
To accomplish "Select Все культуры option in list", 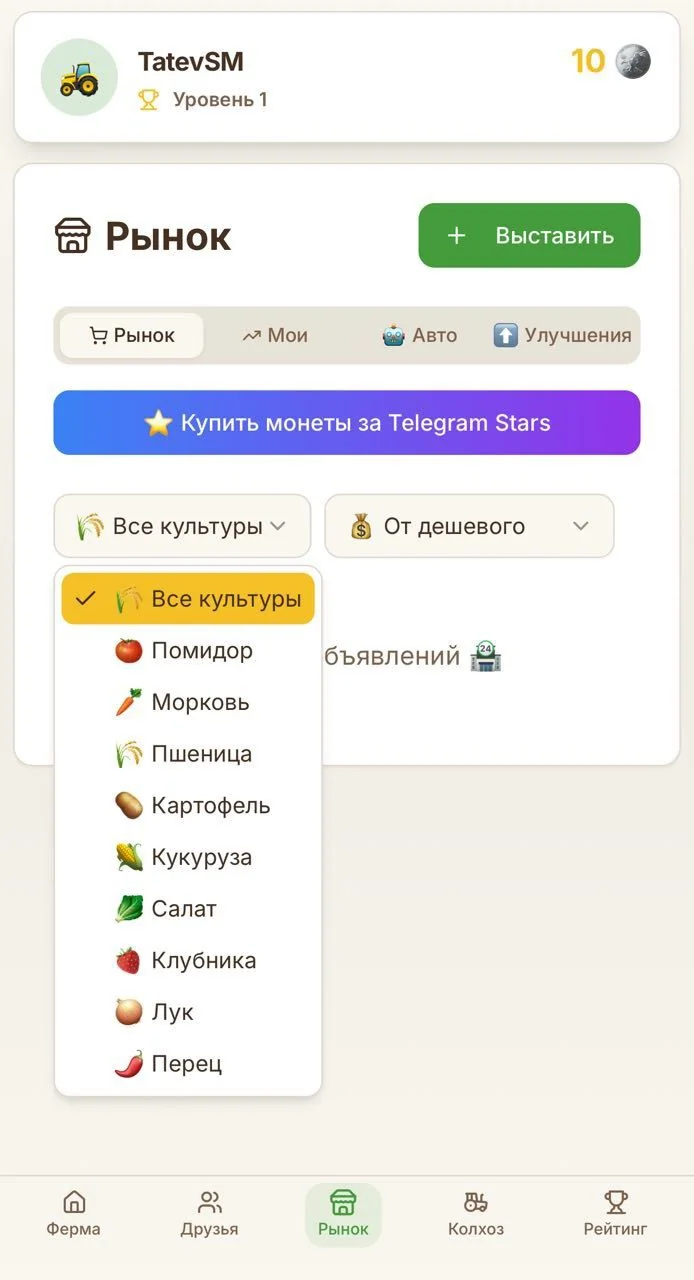I will point(188,599).
